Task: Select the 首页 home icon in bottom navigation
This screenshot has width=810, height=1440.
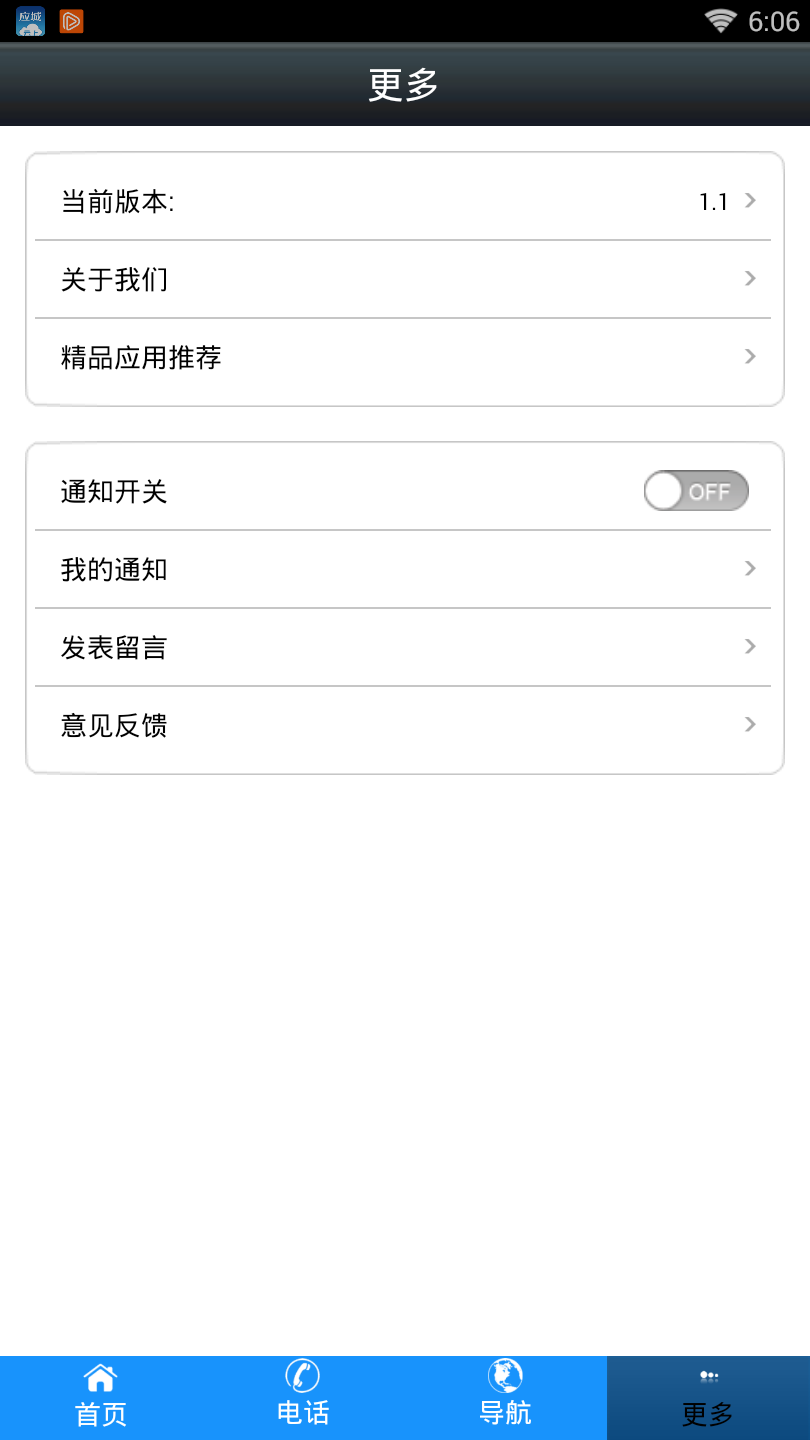Action: [x=99, y=1377]
